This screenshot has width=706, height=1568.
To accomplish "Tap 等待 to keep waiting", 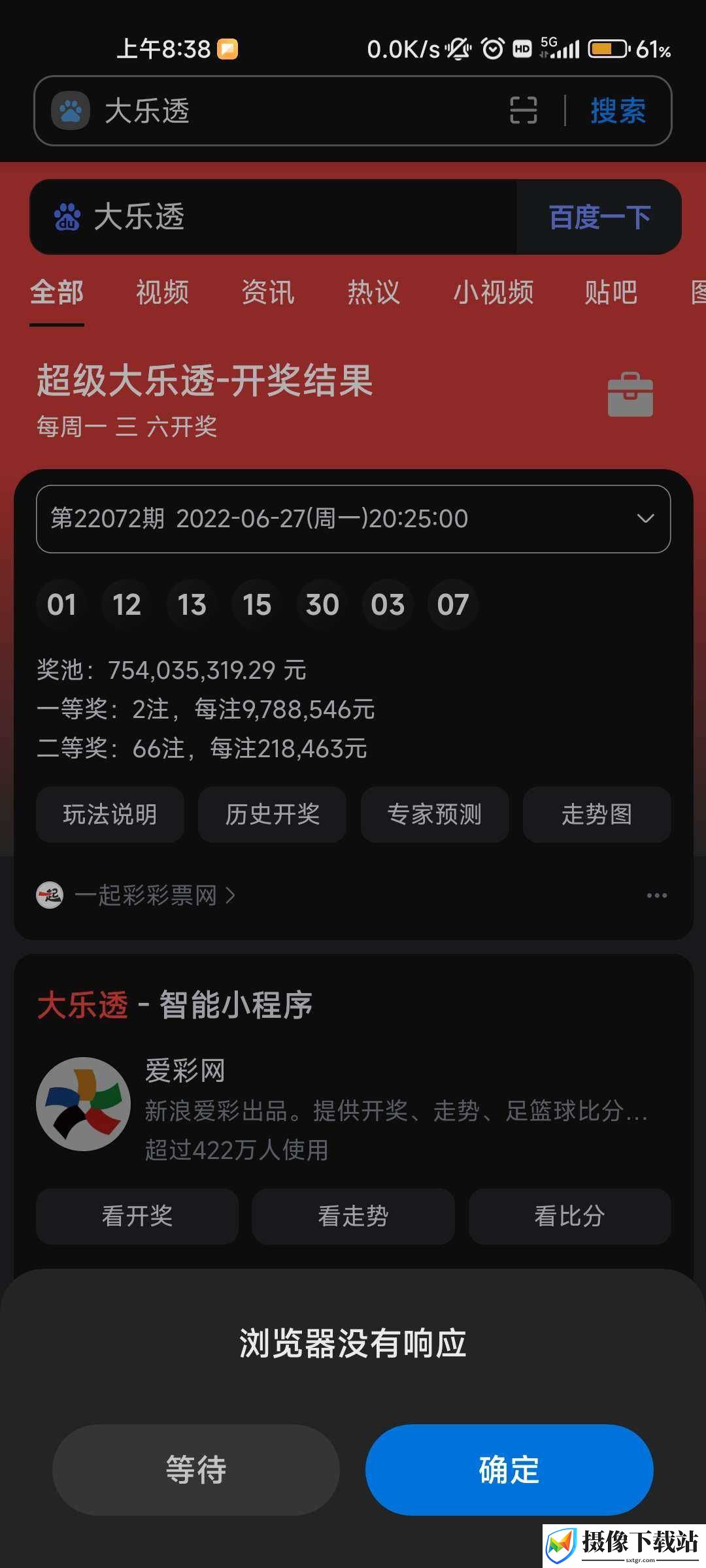I will [195, 1469].
